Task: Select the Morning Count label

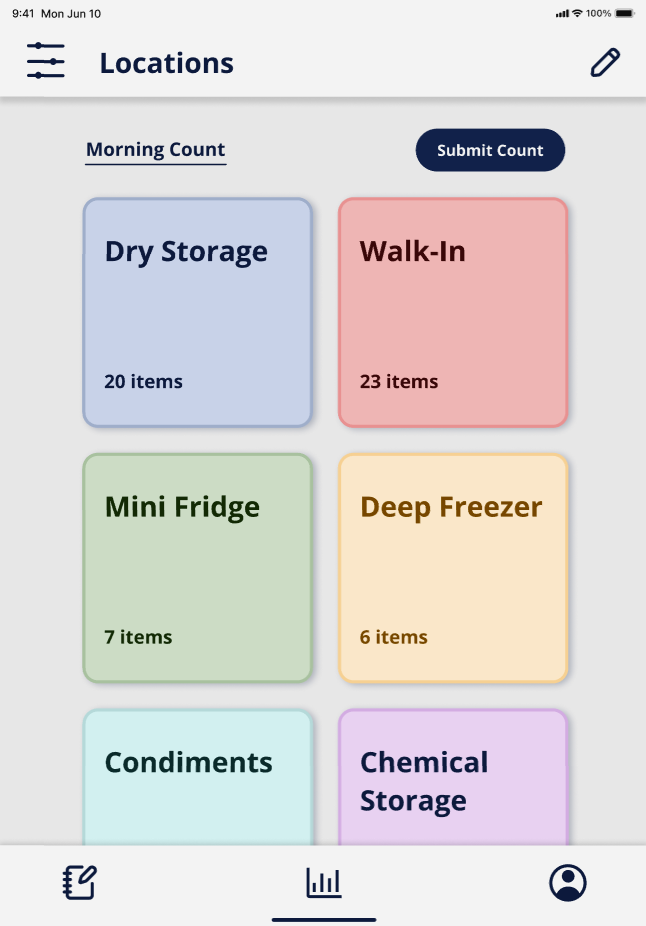Action: click(x=155, y=150)
